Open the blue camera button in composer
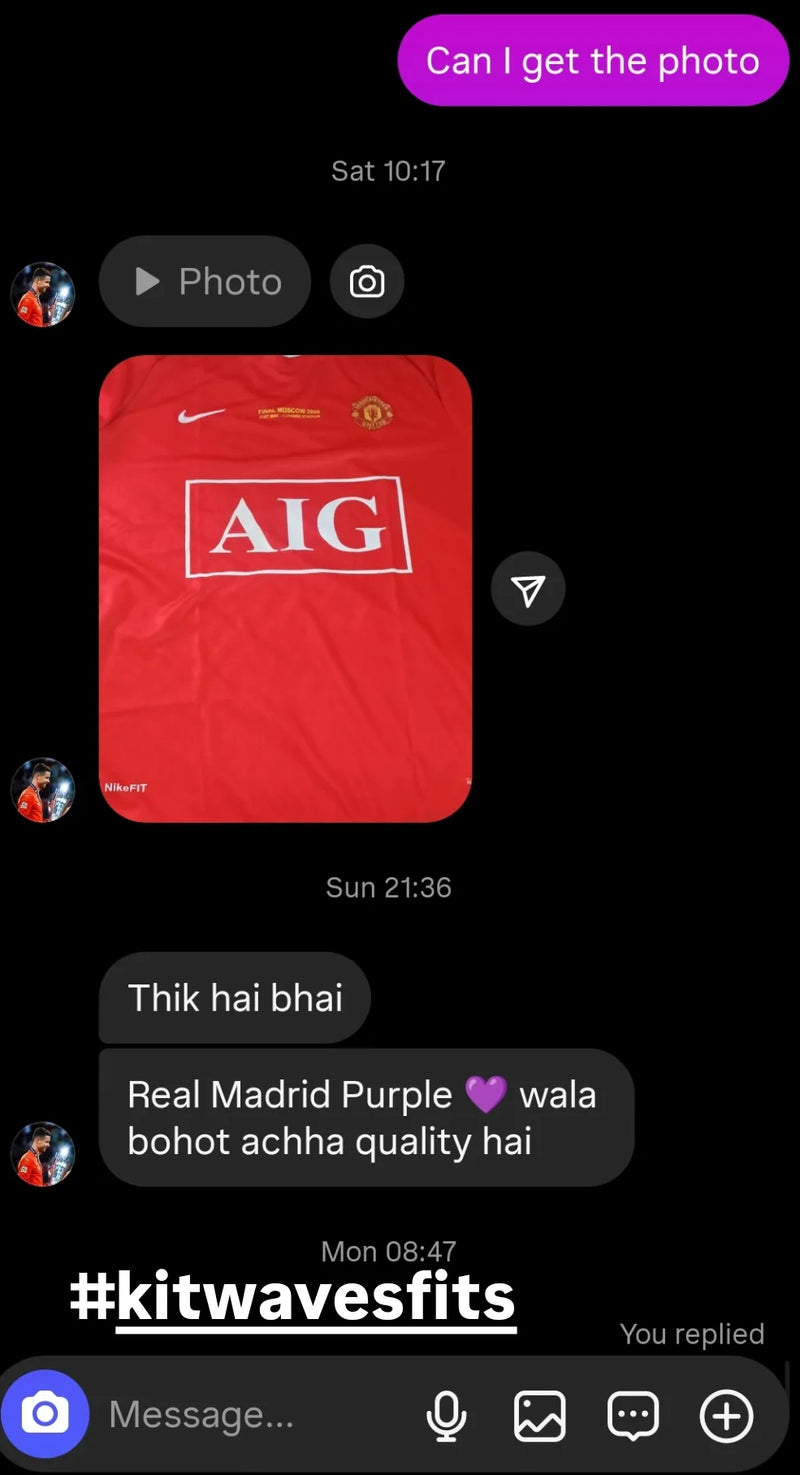Image resolution: width=800 pixels, height=1475 pixels. [x=44, y=1414]
